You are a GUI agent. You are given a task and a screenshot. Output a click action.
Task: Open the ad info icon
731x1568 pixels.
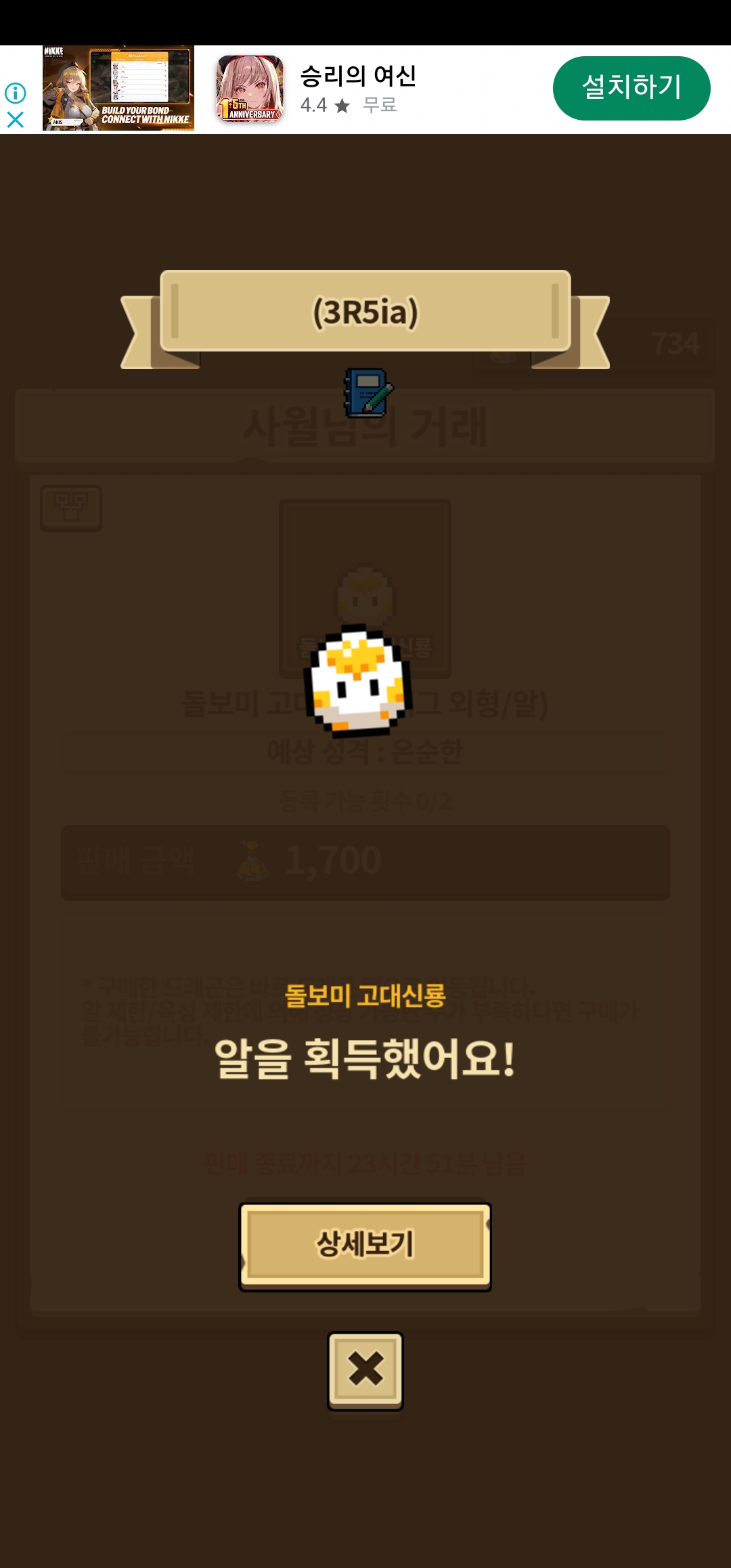coord(15,92)
